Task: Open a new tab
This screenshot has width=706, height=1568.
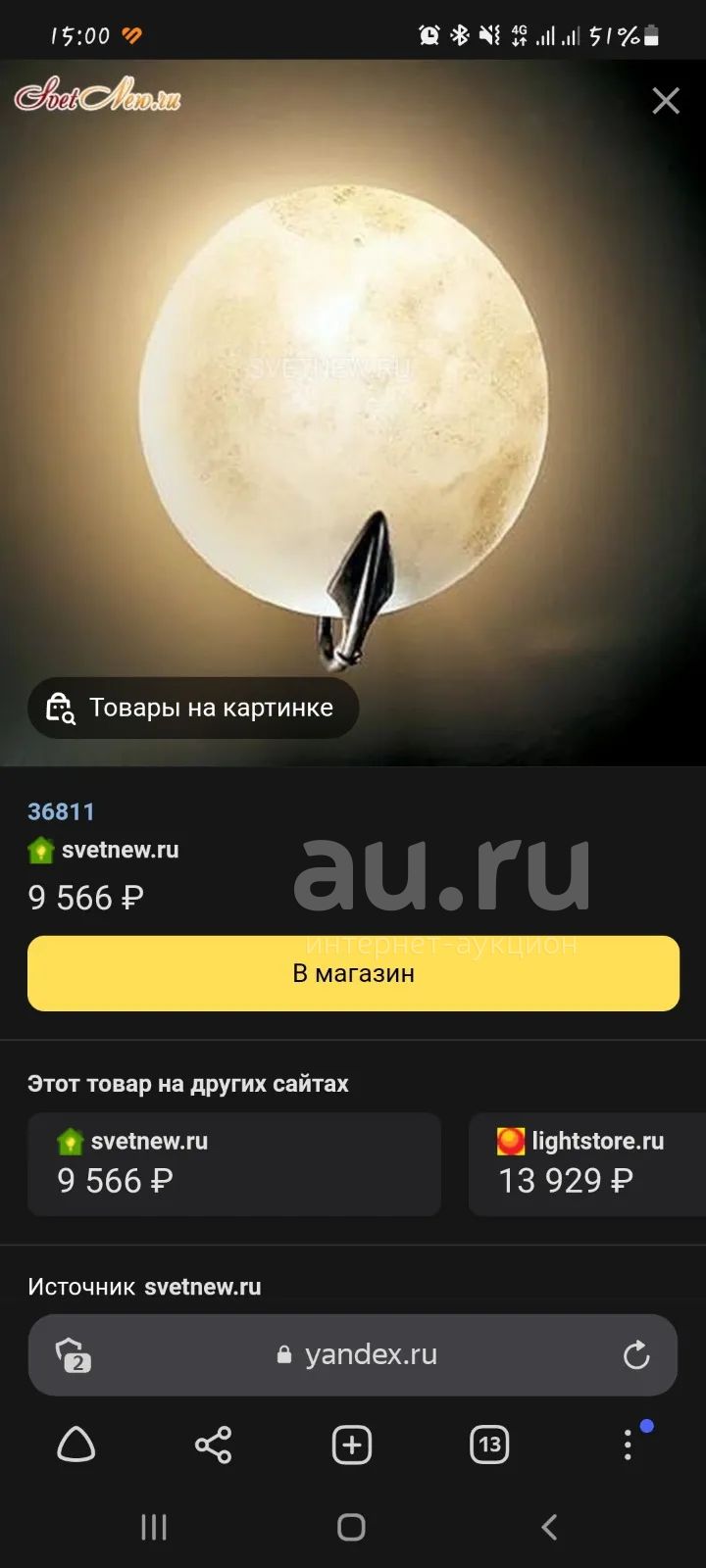Action: [x=352, y=1445]
